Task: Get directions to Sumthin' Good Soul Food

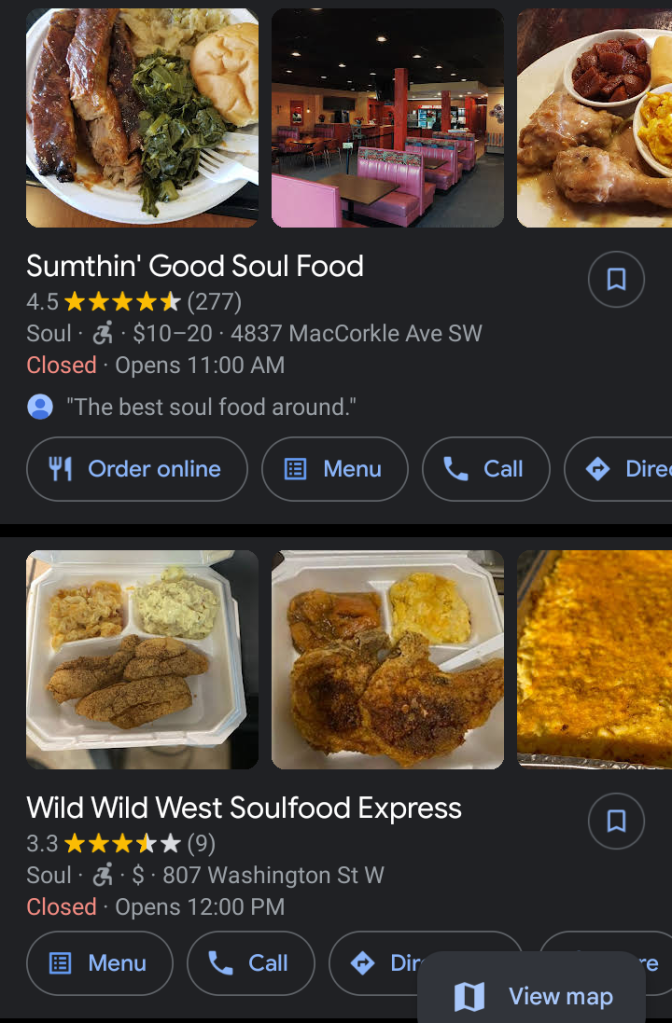Action: tap(622, 469)
